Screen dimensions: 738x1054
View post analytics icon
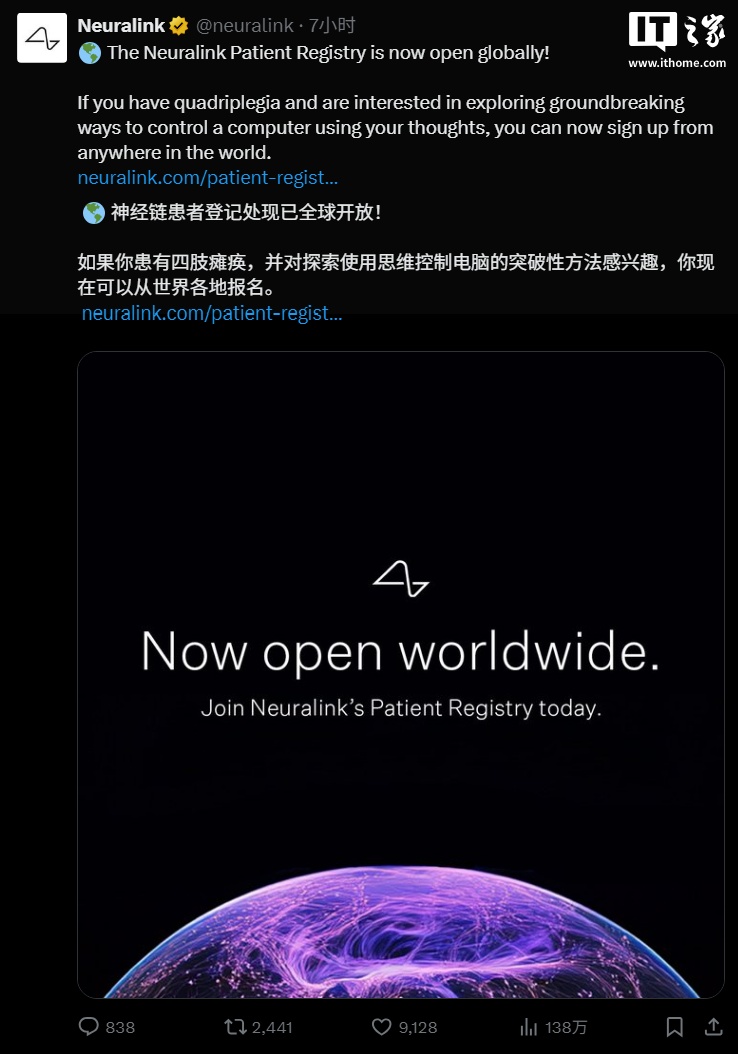[529, 1026]
